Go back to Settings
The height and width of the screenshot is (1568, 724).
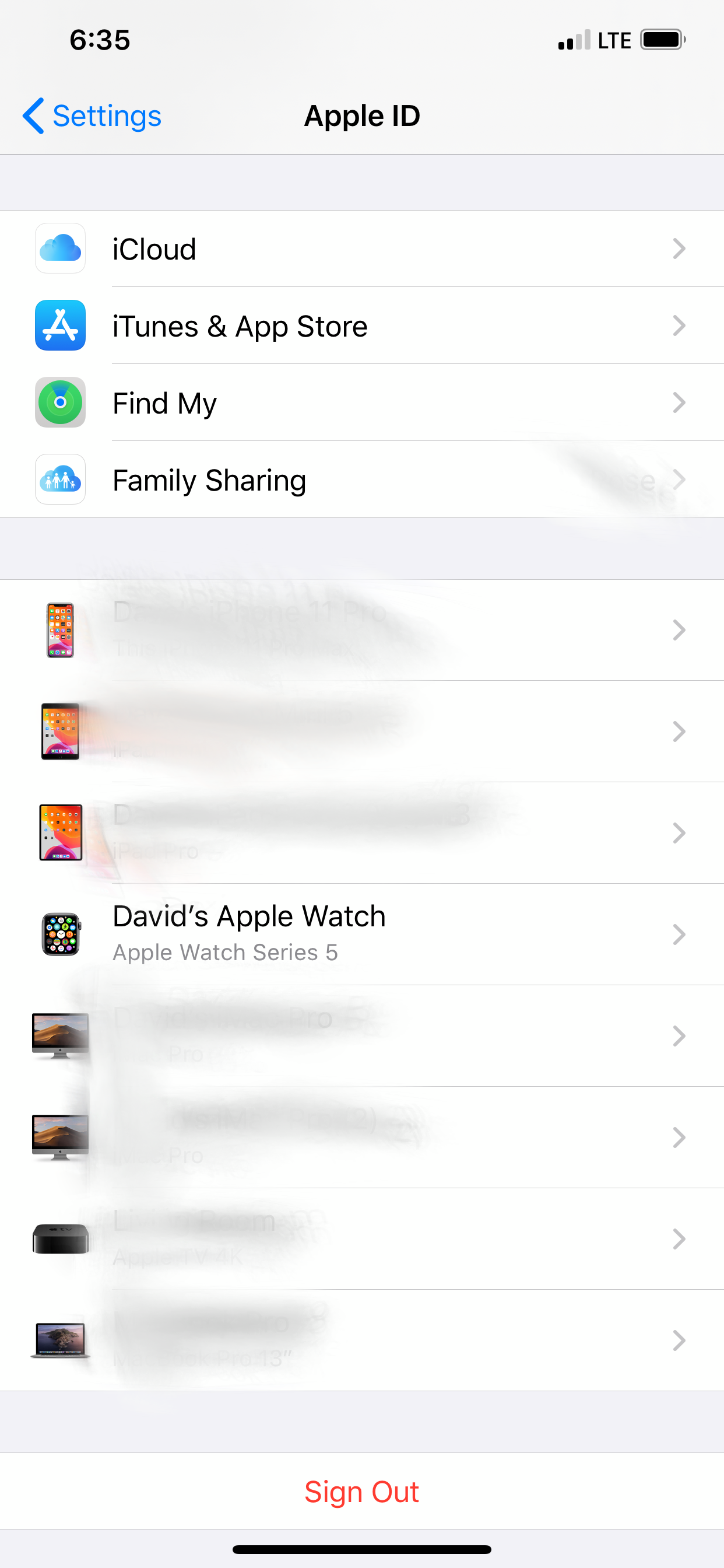93,116
